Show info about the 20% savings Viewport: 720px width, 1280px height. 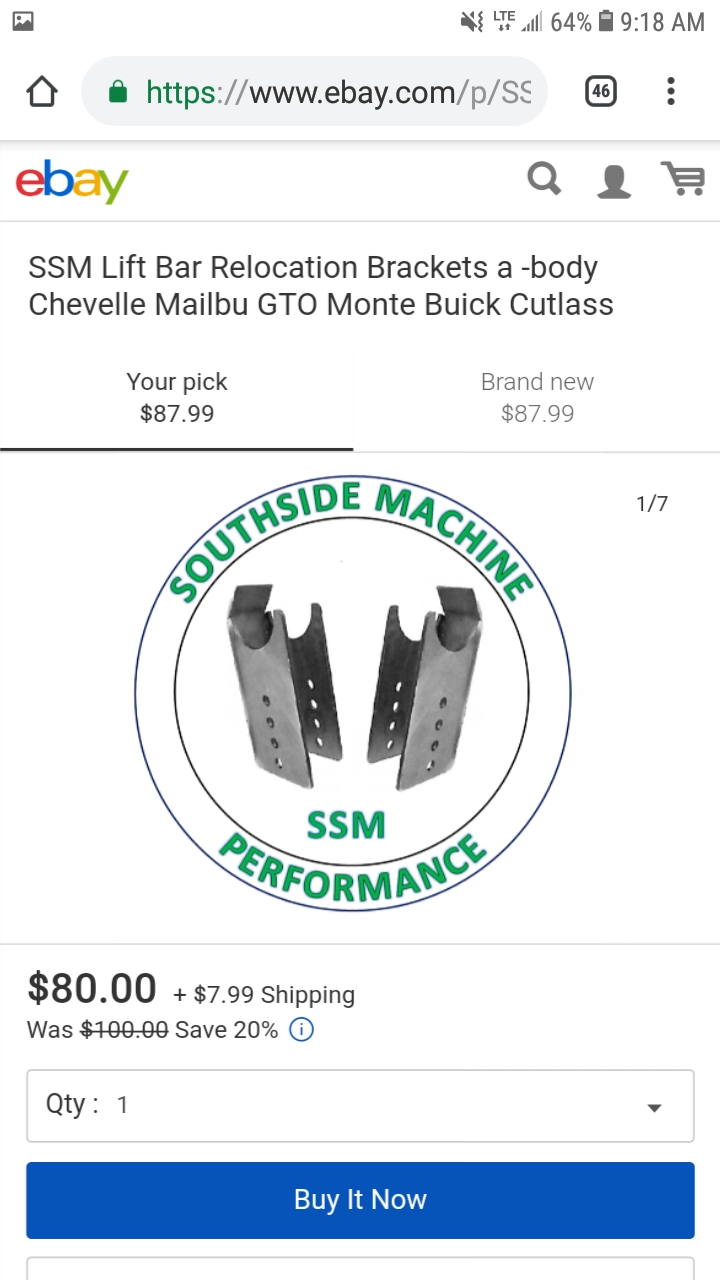301,1029
